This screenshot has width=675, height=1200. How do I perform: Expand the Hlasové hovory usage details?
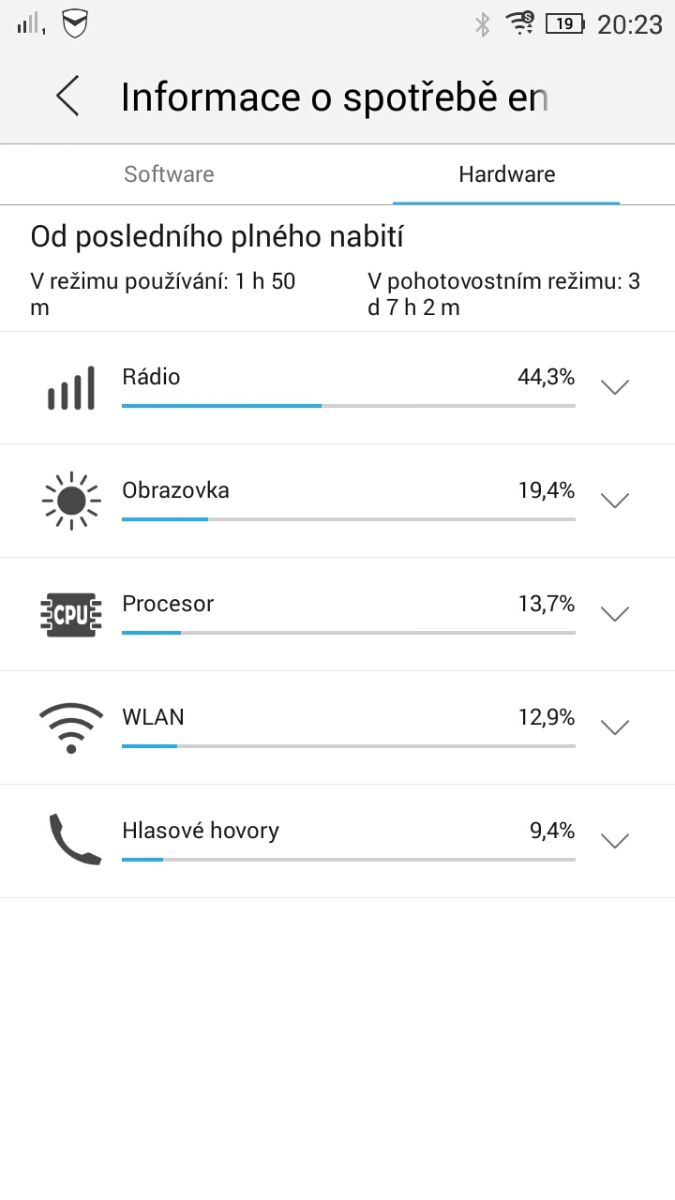click(615, 840)
